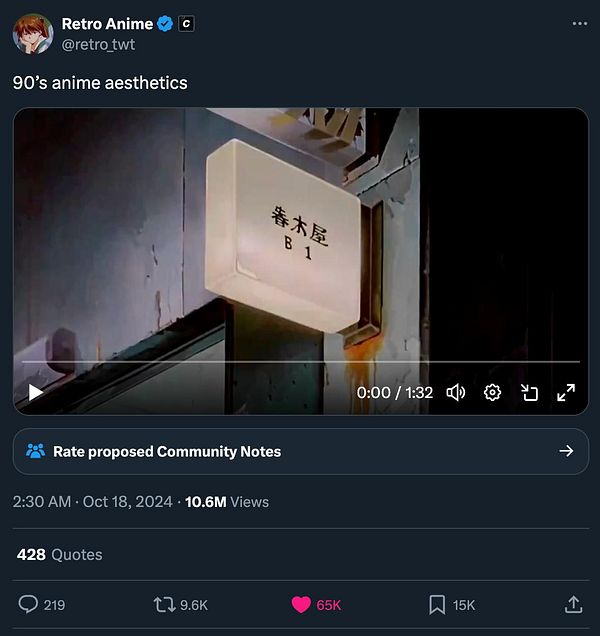Open the post's more options menu
This screenshot has height=636, width=600.
coord(579,23)
